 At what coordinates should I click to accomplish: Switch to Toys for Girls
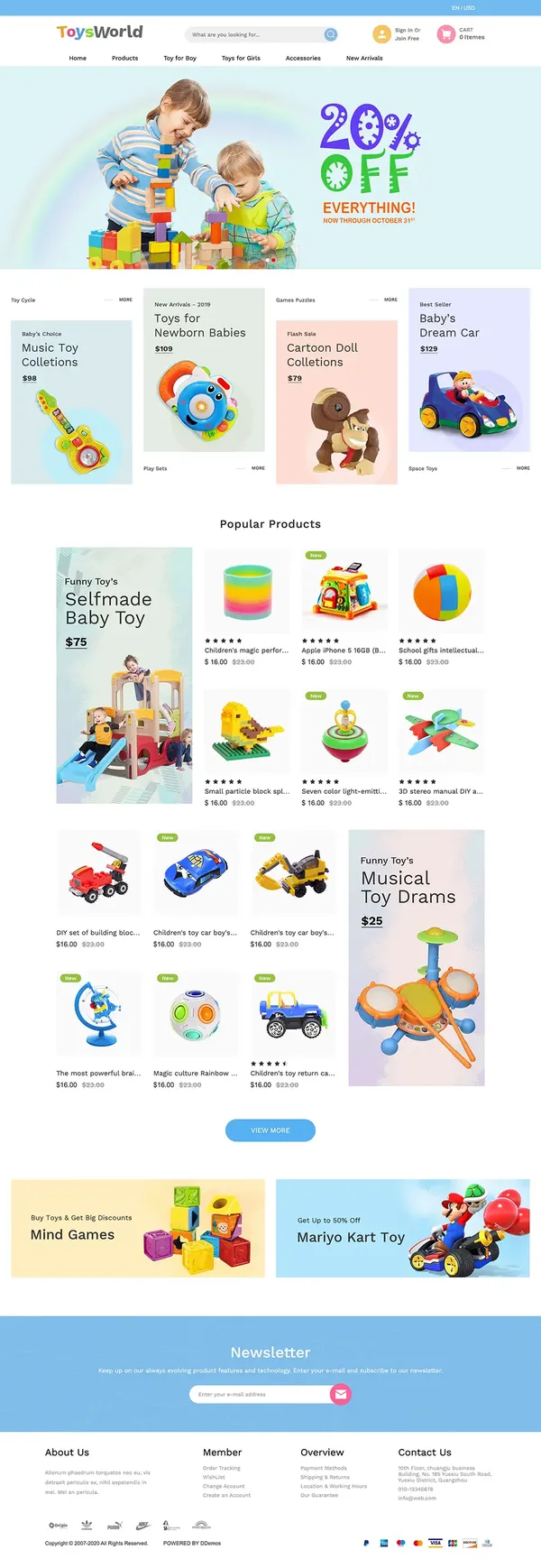241,58
